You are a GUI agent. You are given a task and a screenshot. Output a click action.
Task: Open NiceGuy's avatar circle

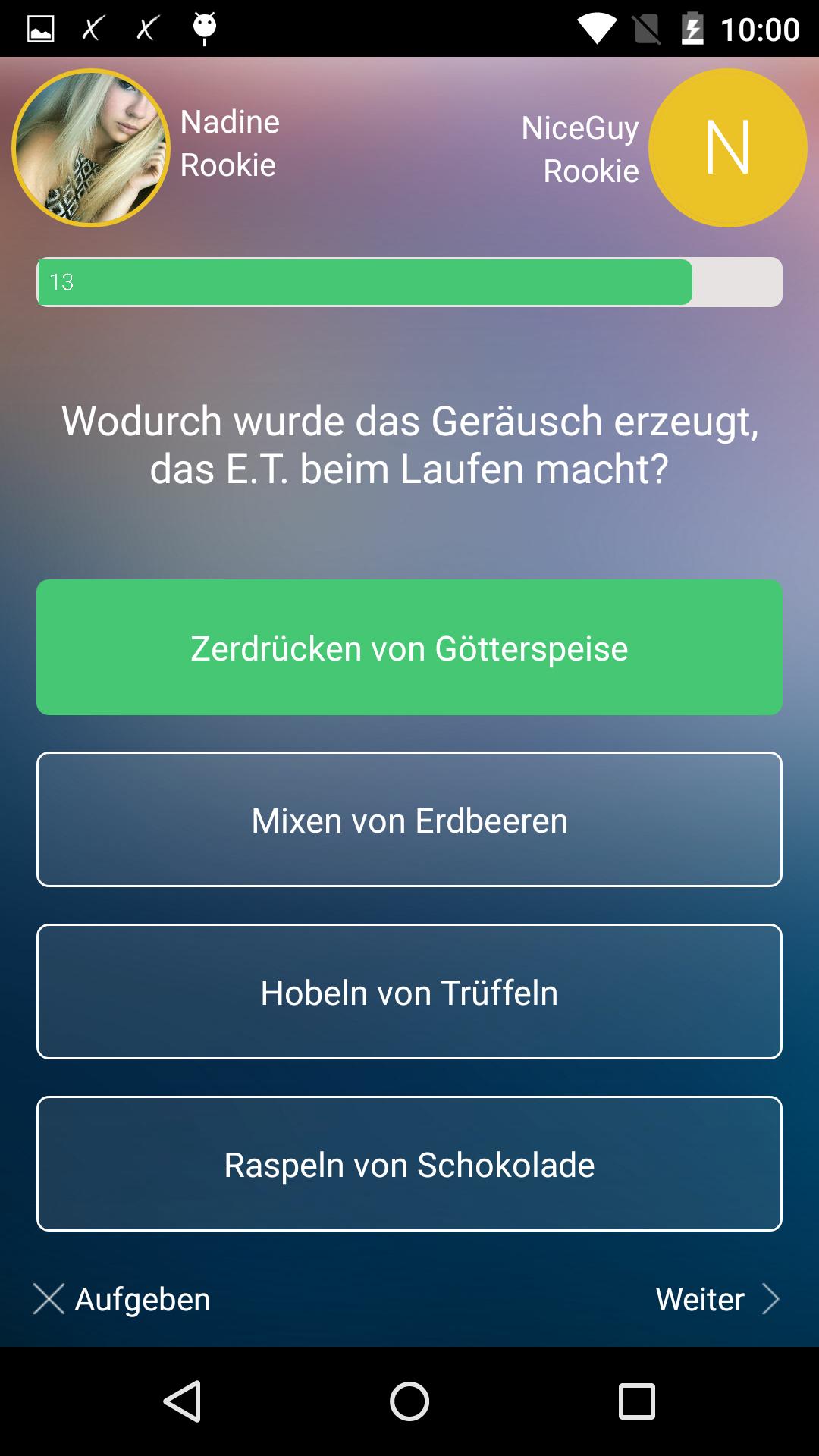pyautogui.click(x=726, y=146)
